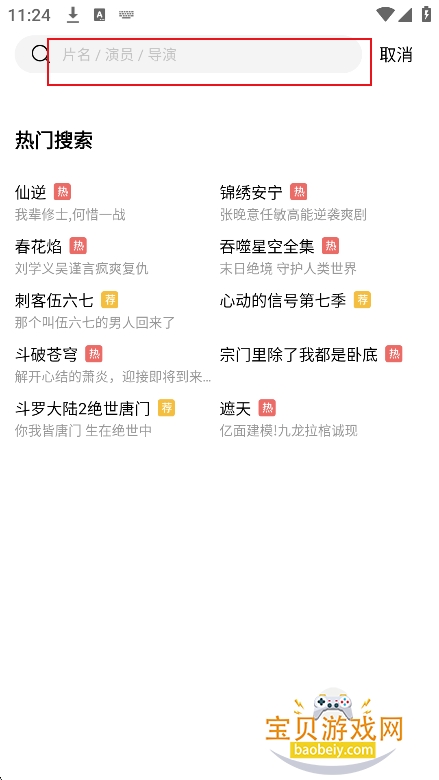Open hot search 遮天
This screenshot has width=439, height=780.
pos(235,409)
